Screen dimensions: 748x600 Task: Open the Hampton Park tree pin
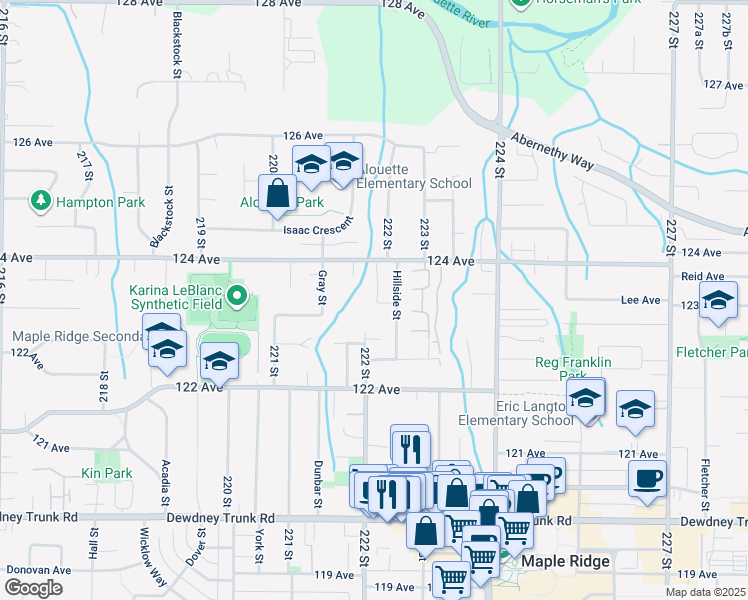[41, 201]
